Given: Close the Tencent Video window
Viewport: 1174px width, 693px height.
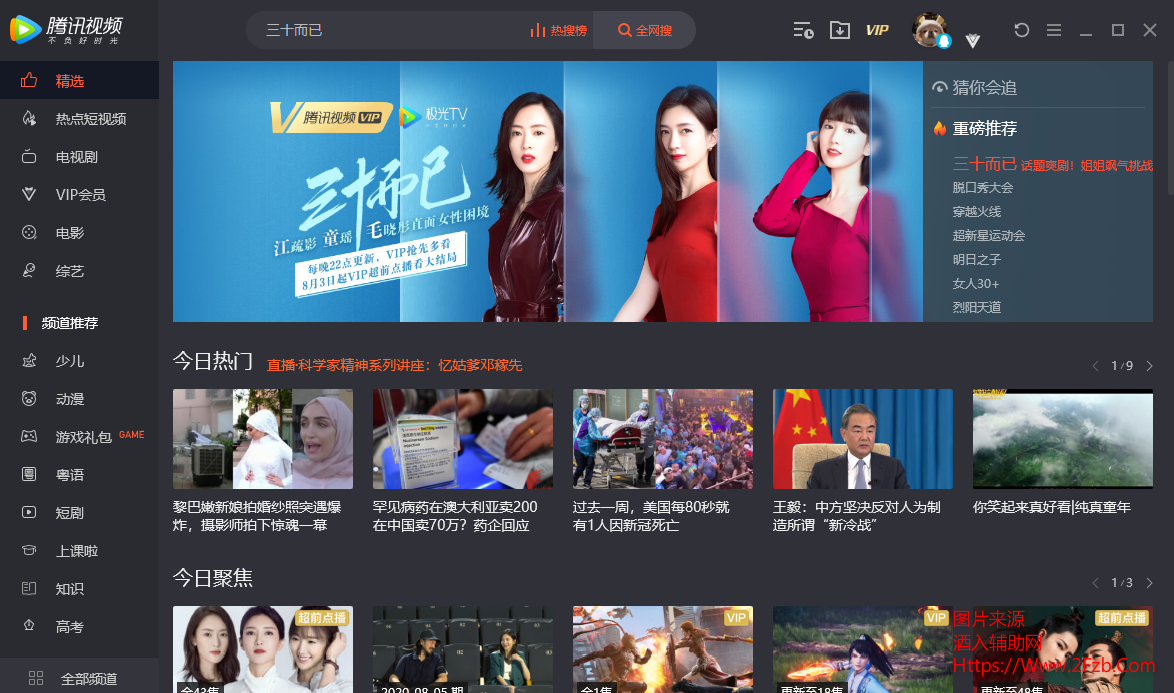Looking at the screenshot, I should click(1150, 30).
